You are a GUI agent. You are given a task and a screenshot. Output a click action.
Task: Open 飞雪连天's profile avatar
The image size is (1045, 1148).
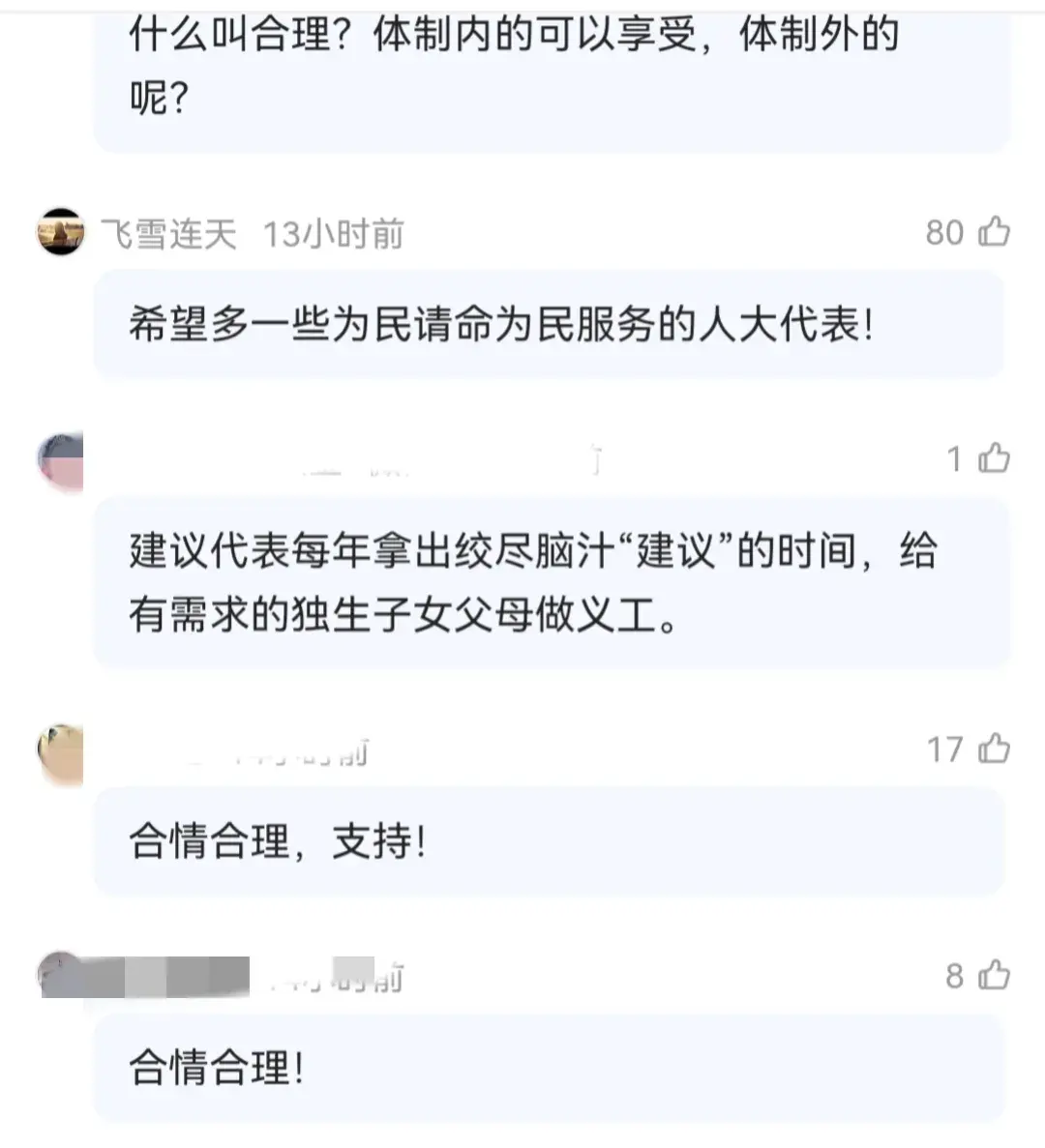(60, 232)
